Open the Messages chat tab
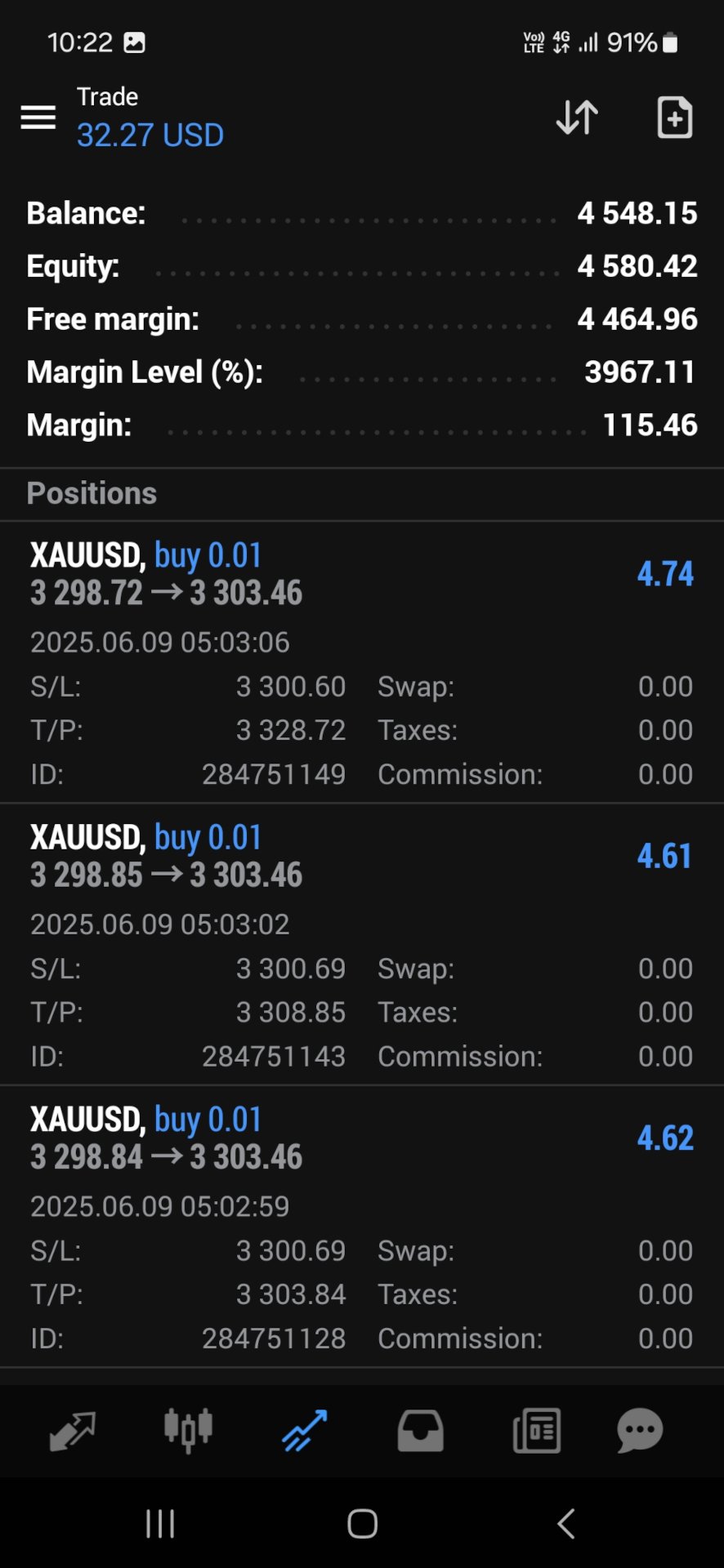This screenshot has height=1568, width=724. tap(640, 1431)
